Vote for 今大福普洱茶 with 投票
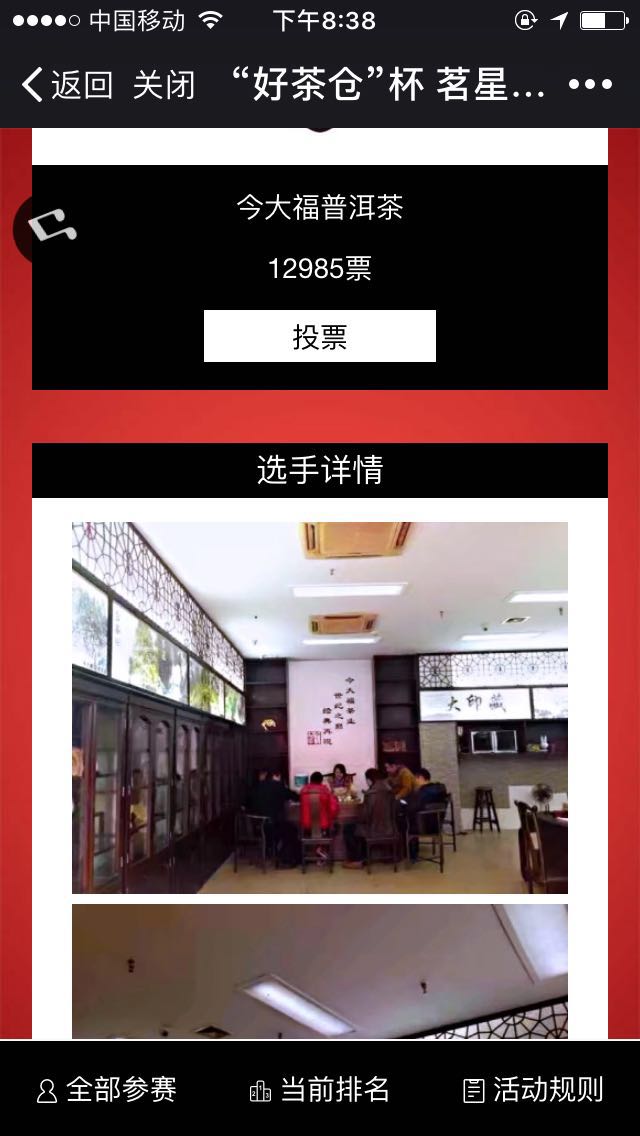The height and width of the screenshot is (1136, 640). tap(320, 336)
